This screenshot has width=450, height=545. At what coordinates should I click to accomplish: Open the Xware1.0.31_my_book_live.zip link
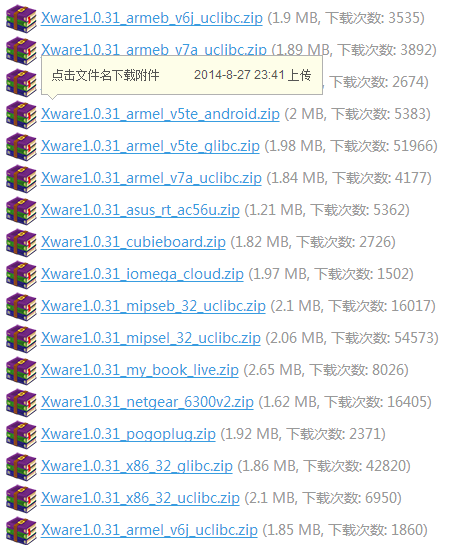pyautogui.click(x=140, y=370)
